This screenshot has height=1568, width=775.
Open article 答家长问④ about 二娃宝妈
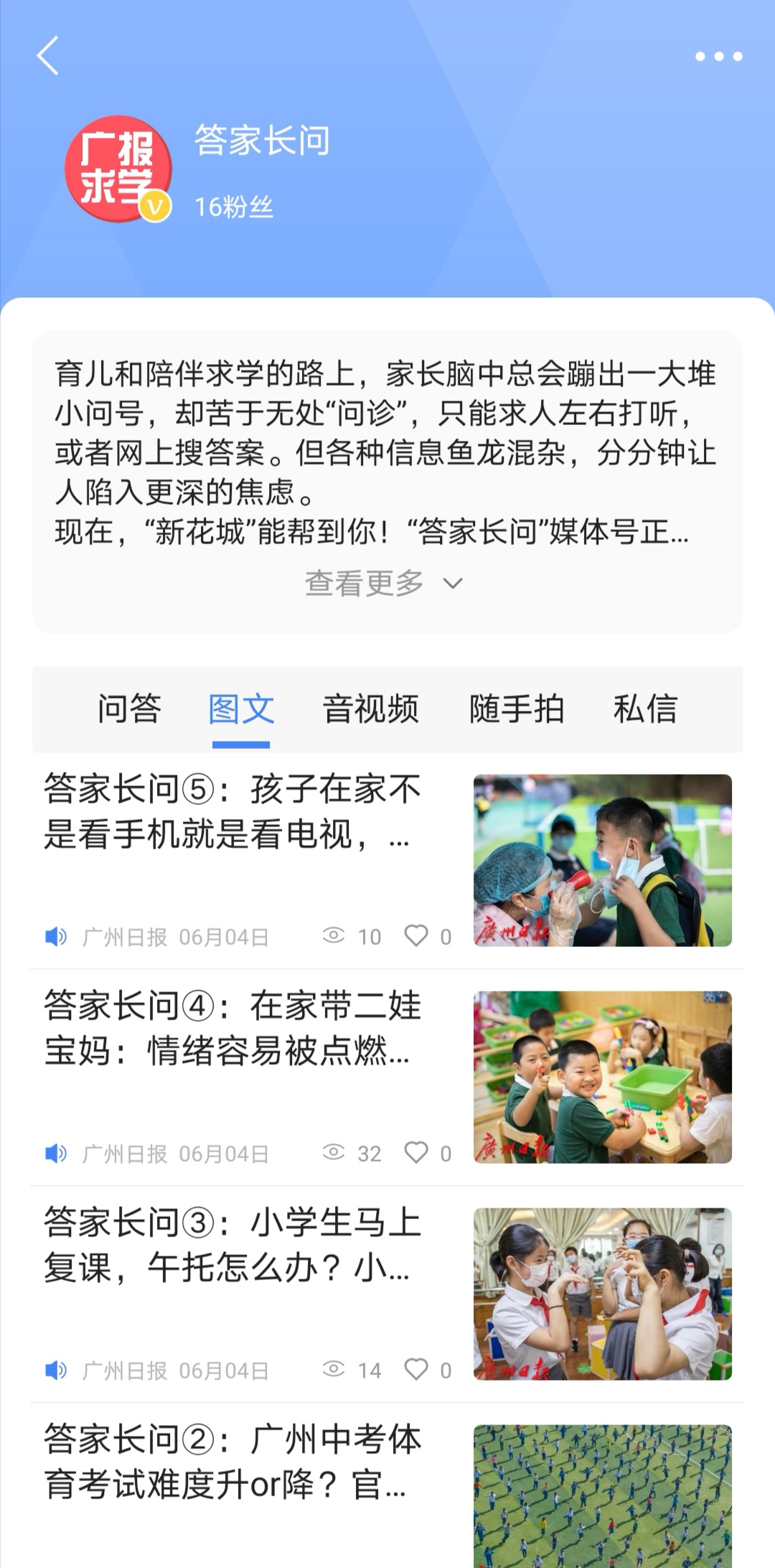click(233, 1029)
